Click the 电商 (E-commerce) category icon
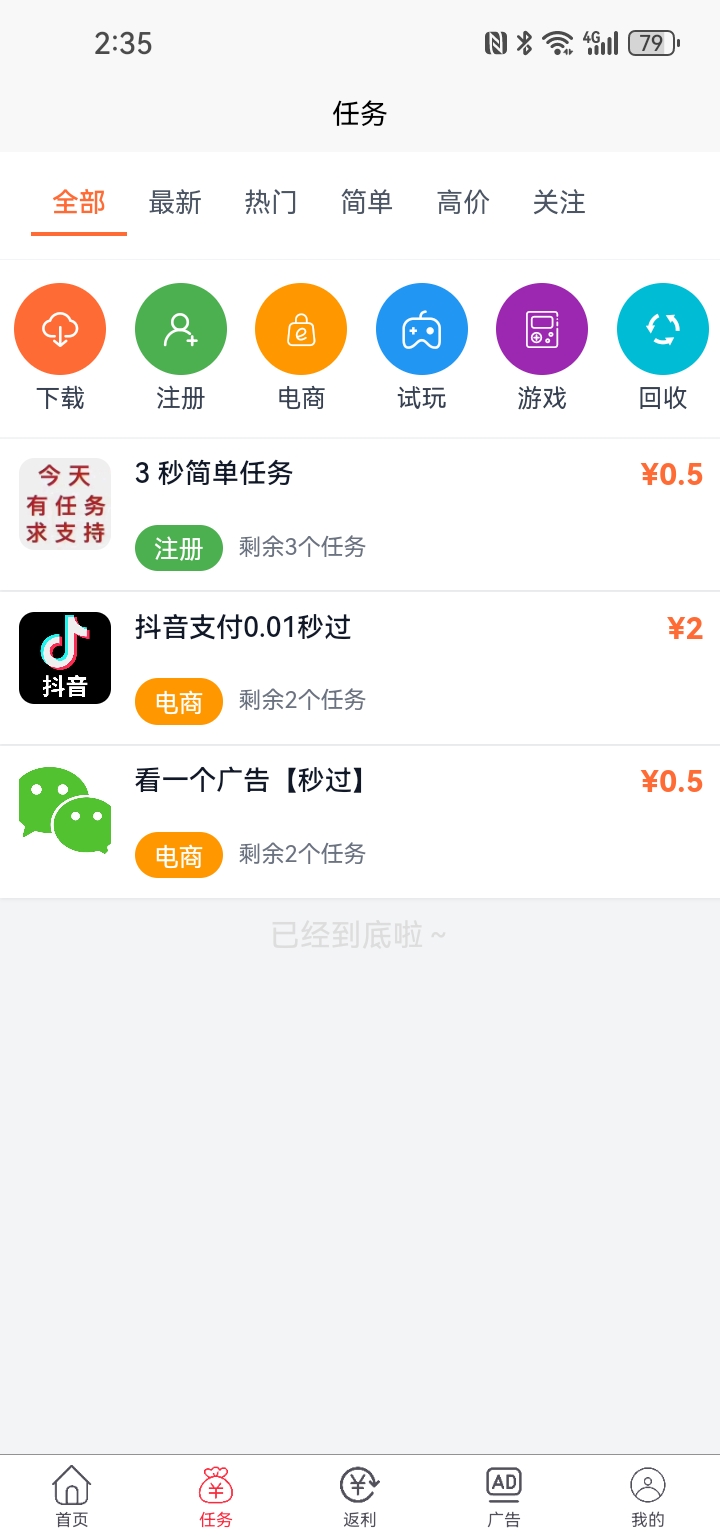This screenshot has height=1540, width=720. point(301,328)
